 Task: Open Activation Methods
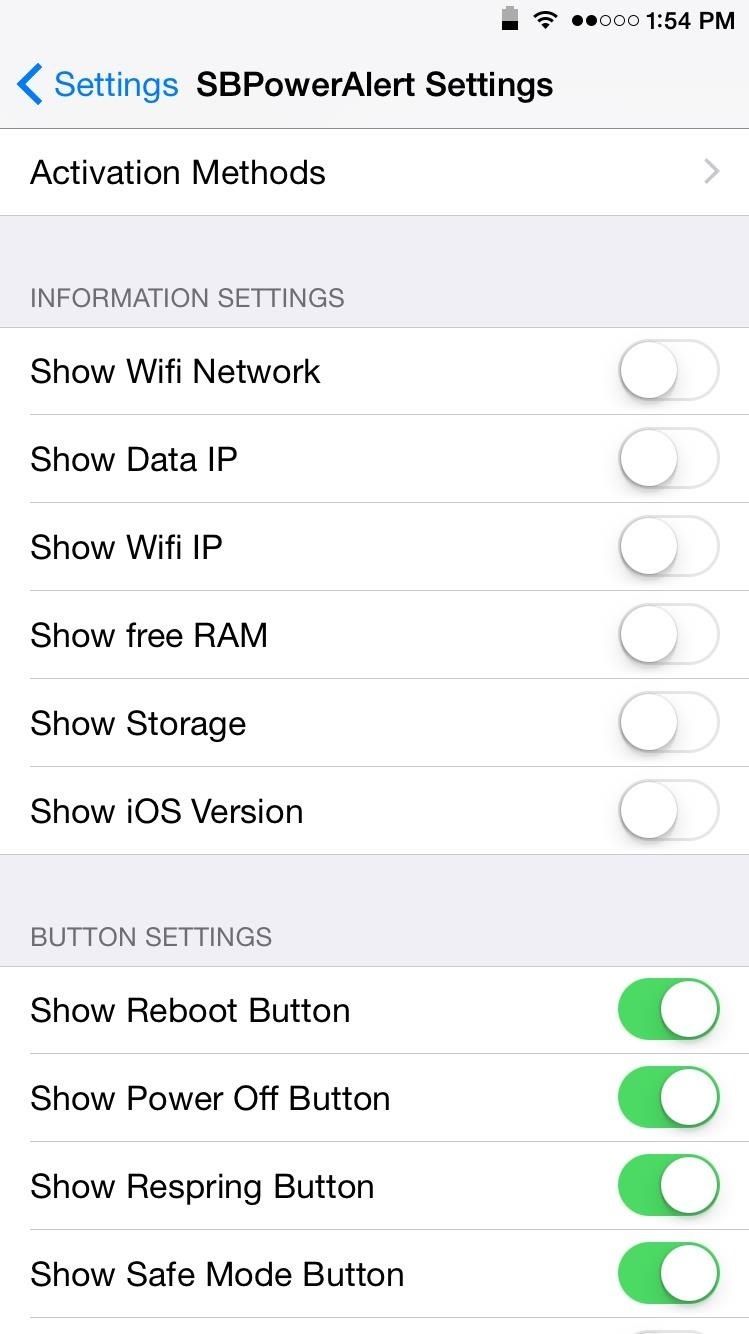(374, 172)
